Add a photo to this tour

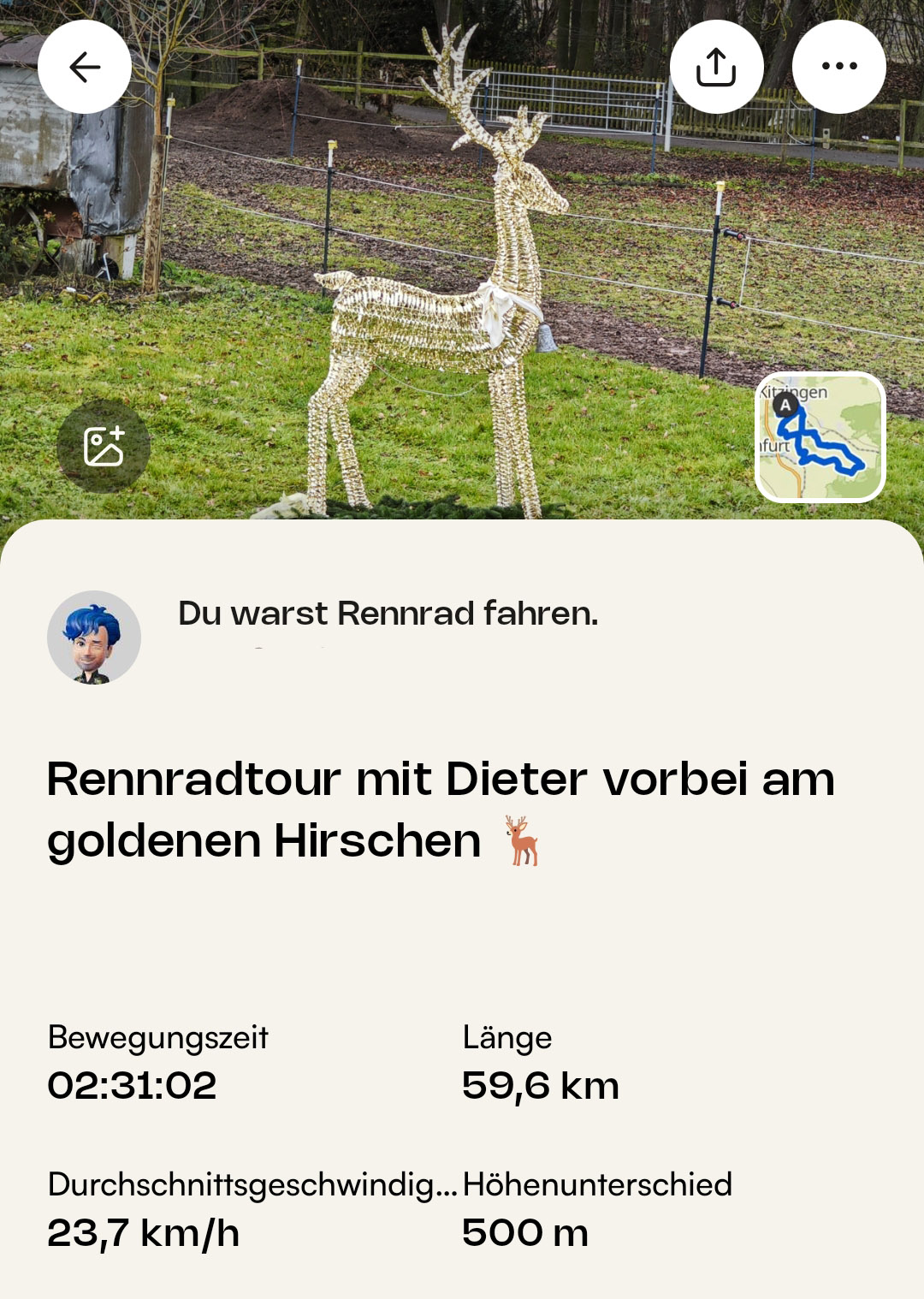pos(104,446)
